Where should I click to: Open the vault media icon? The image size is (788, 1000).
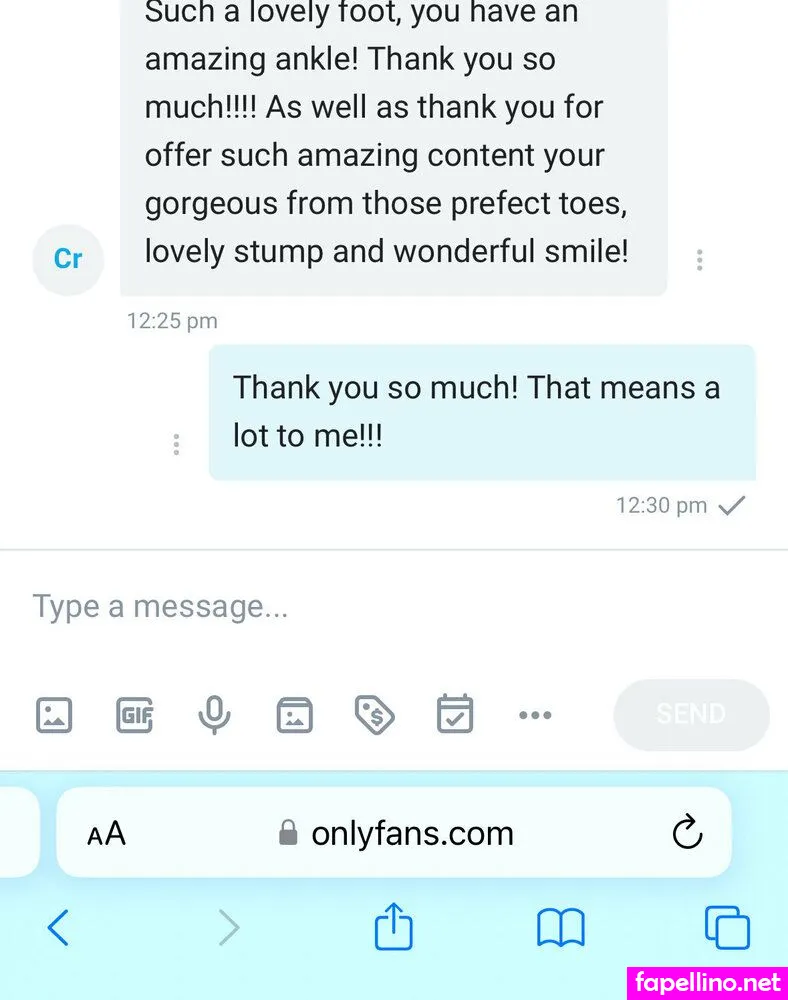point(294,715)
